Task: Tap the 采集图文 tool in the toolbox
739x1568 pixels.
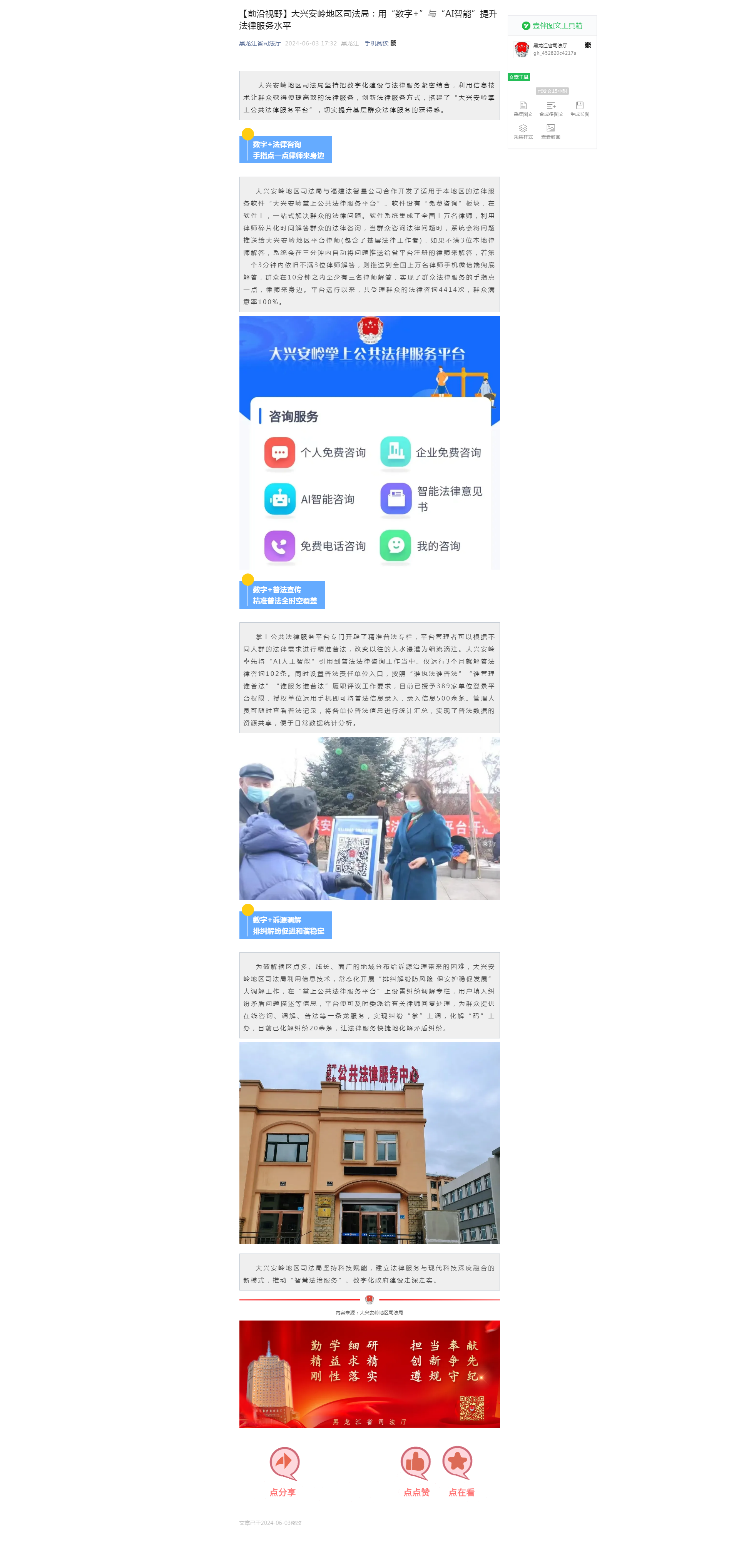Action: point(523,109)
